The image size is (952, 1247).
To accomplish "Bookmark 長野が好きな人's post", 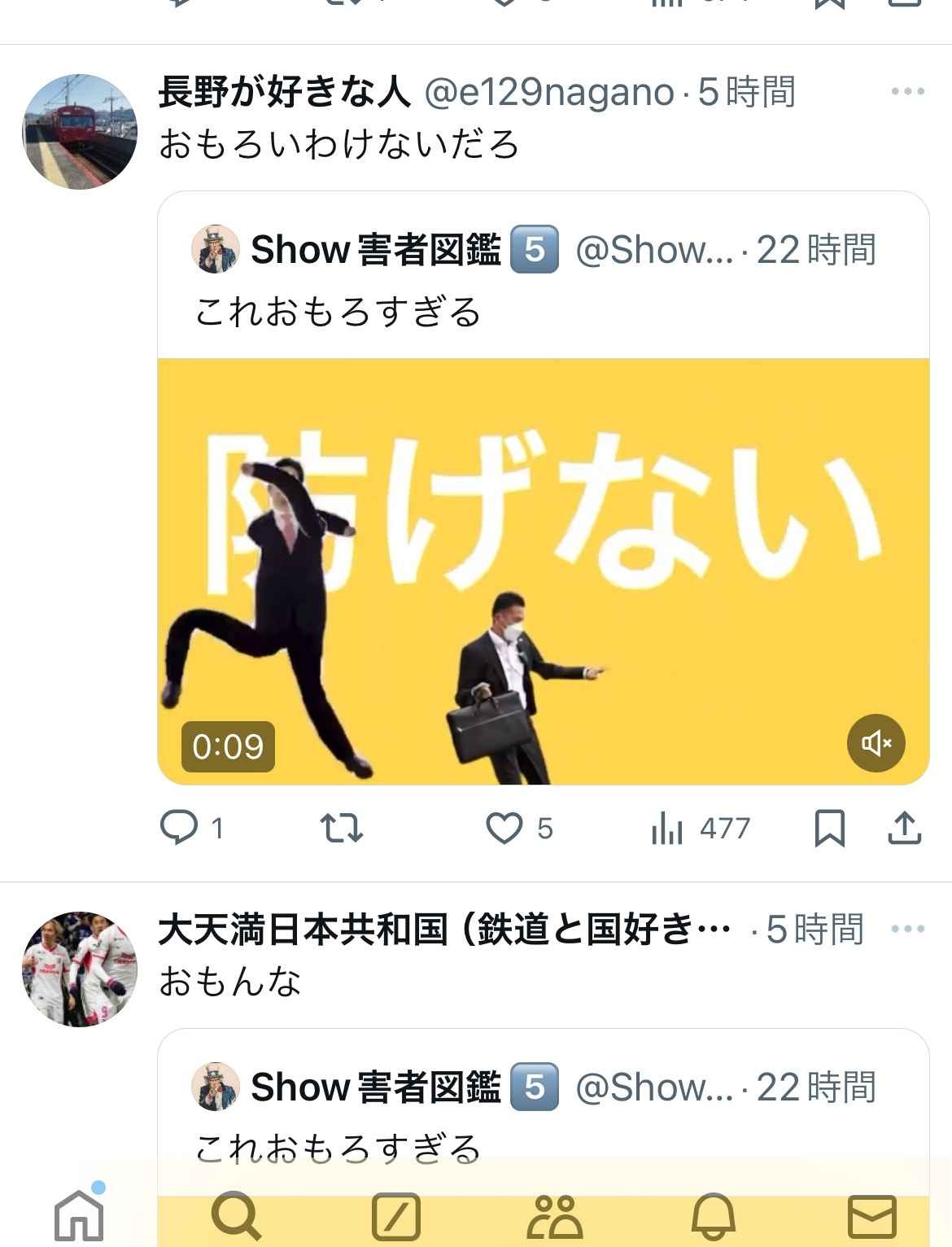I will 829,828.
